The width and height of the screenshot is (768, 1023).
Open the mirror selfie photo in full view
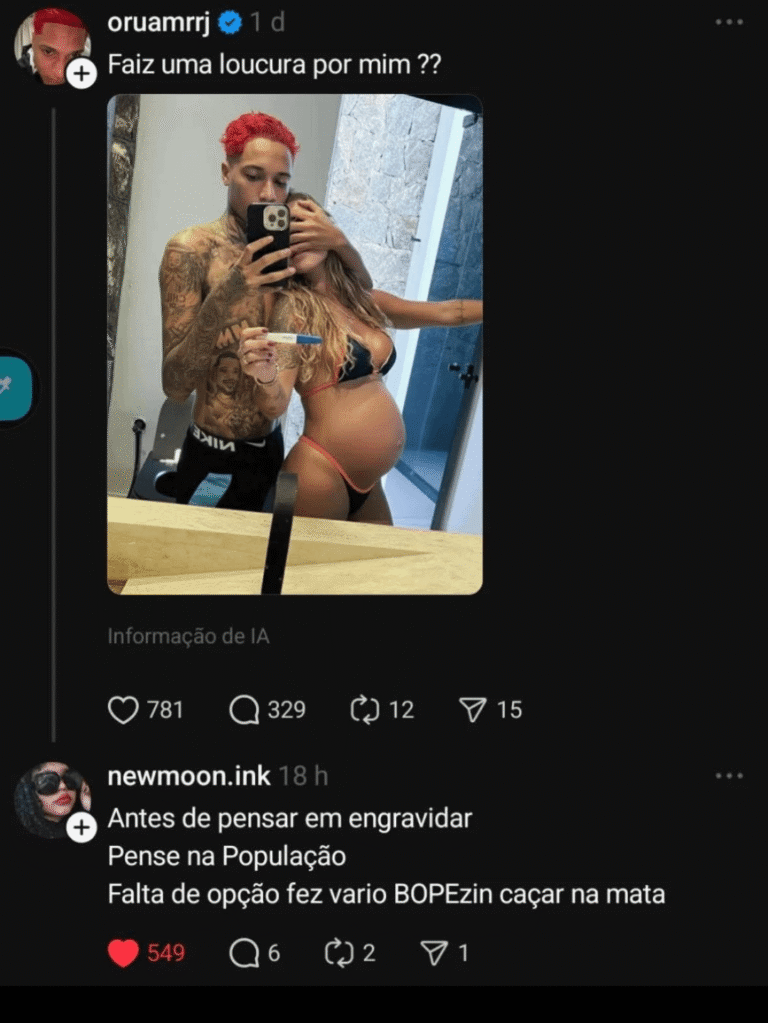click(x=294, y=344)
